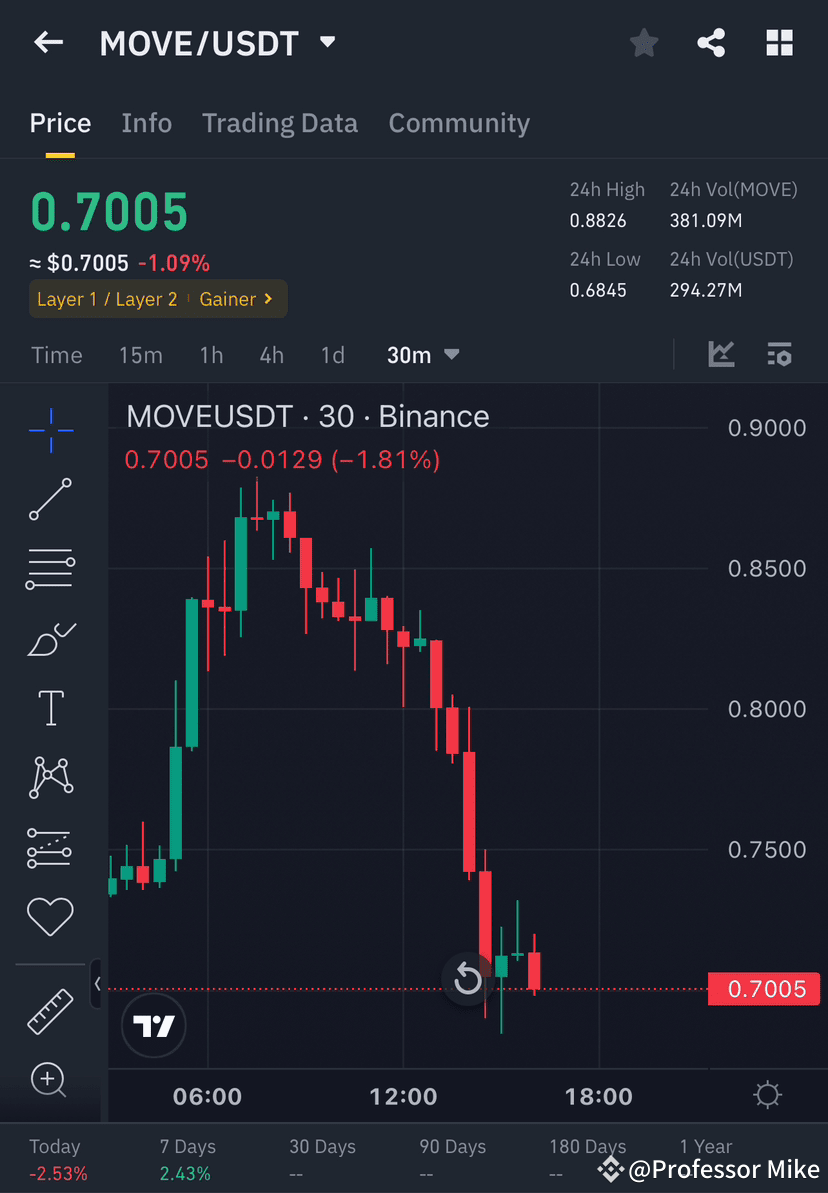828x1193 pixels.
Task: Select the XABCD pattern tool
Action: pyautogui.click(x=50, y=777)
